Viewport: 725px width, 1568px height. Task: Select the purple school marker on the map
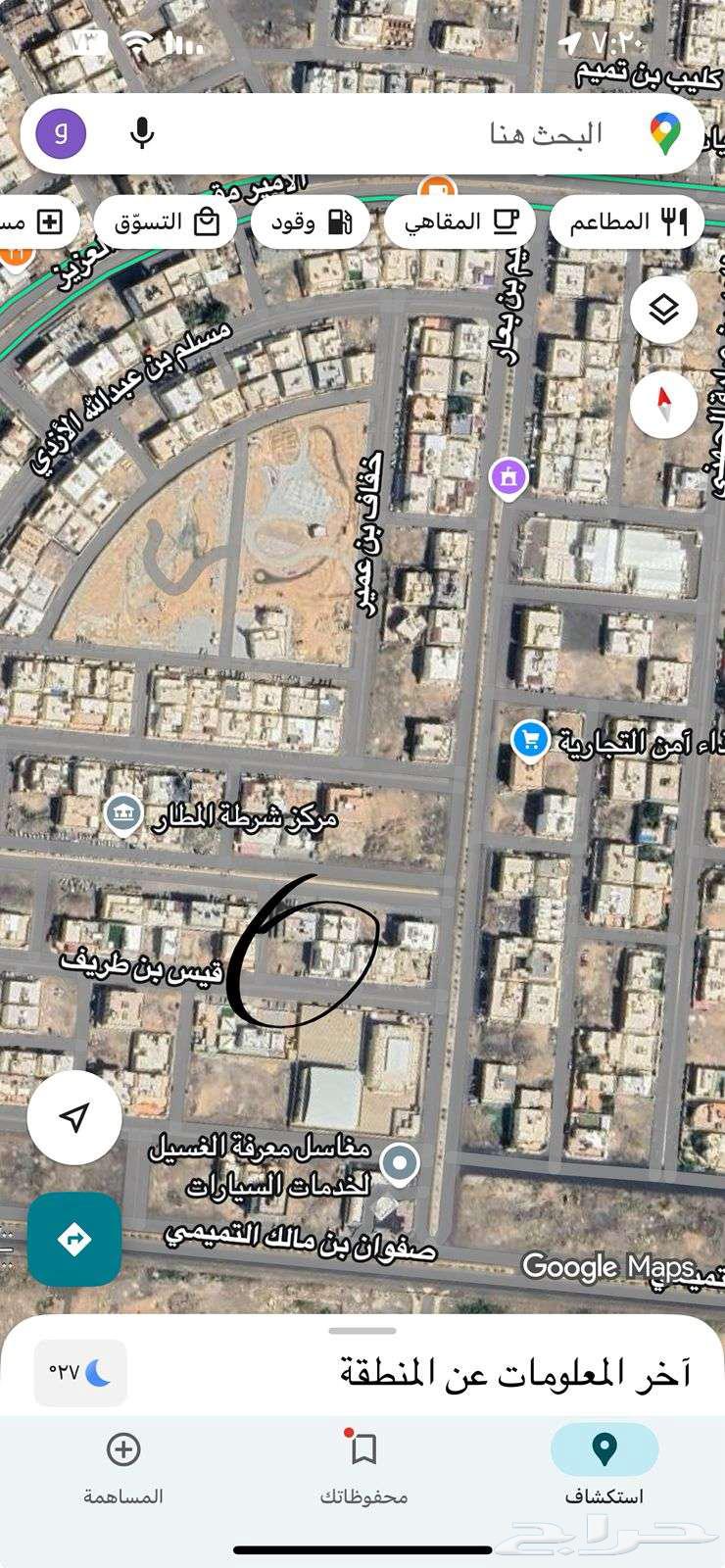(x=507, y=476)
